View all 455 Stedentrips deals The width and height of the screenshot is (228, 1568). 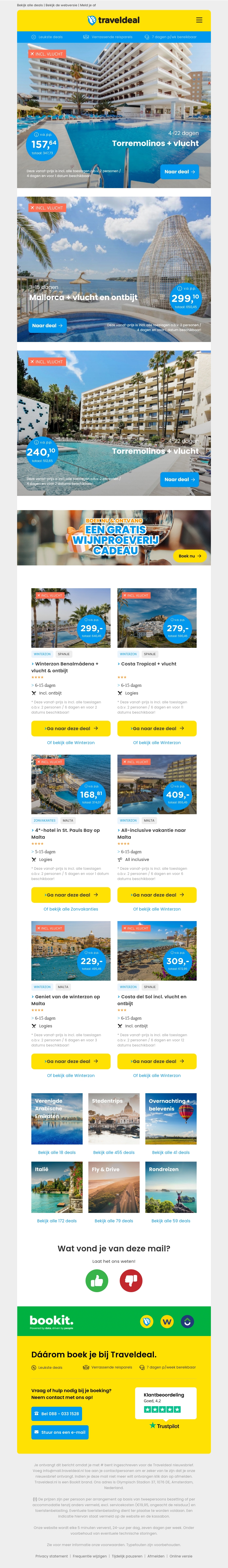click(114, 1152)
